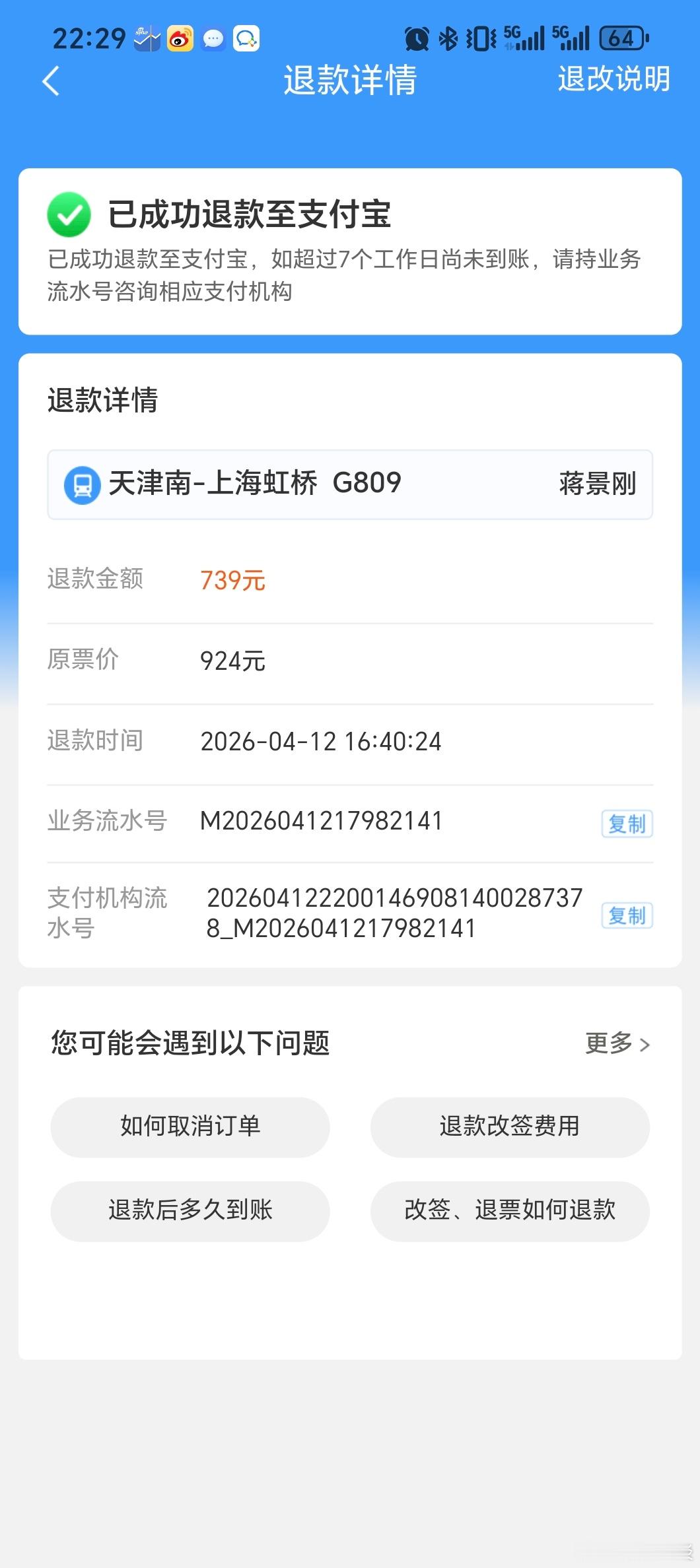Tap the chat bubble icon in the status bar
The width and height of the screenshot is (700, 1568).
(211, 38)
